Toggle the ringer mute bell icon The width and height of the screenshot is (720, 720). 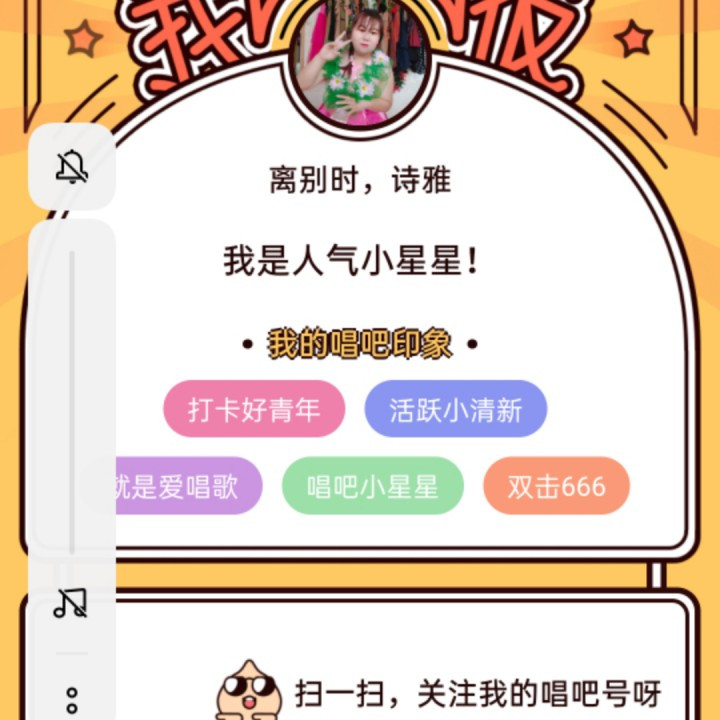(72, 167)
